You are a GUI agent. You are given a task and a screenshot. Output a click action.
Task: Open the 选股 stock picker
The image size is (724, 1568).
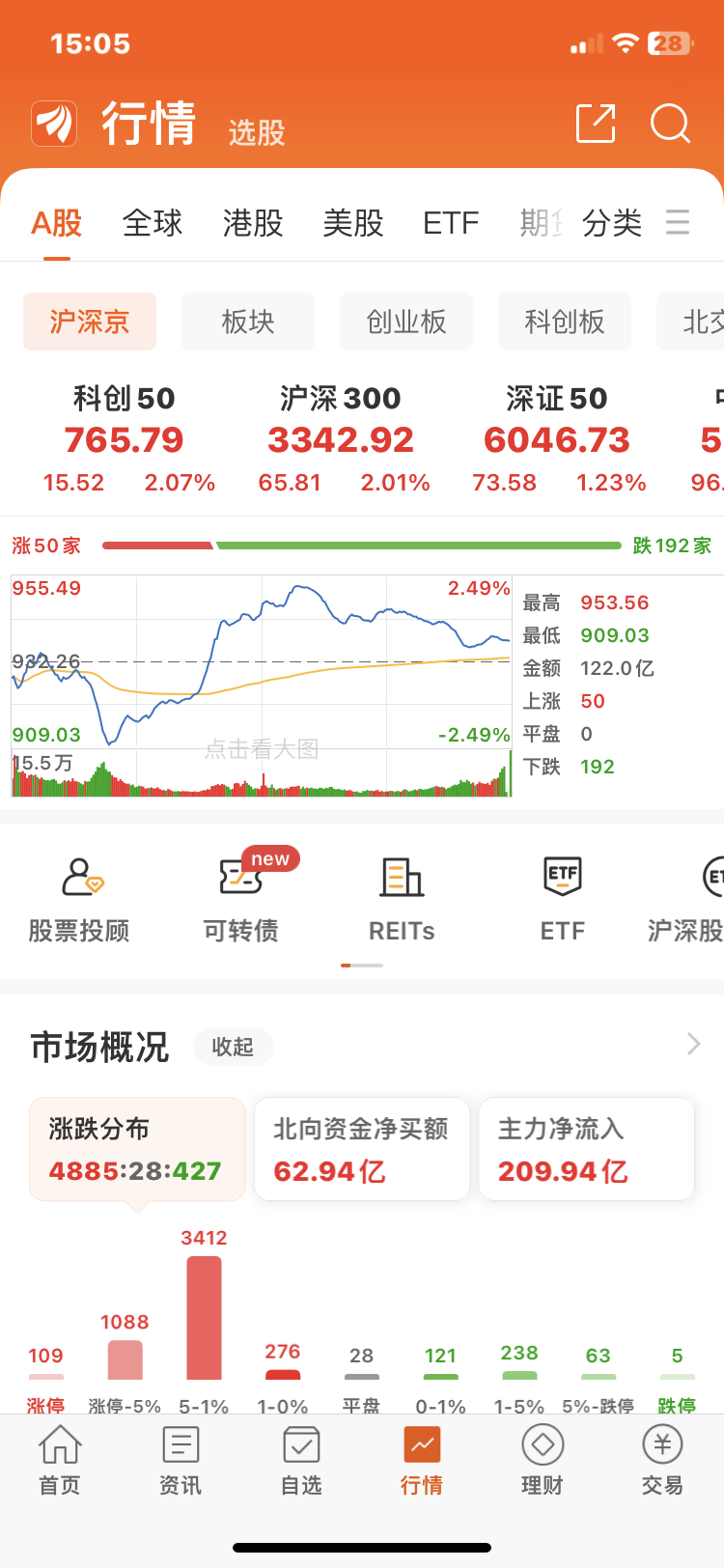point(257,132)
